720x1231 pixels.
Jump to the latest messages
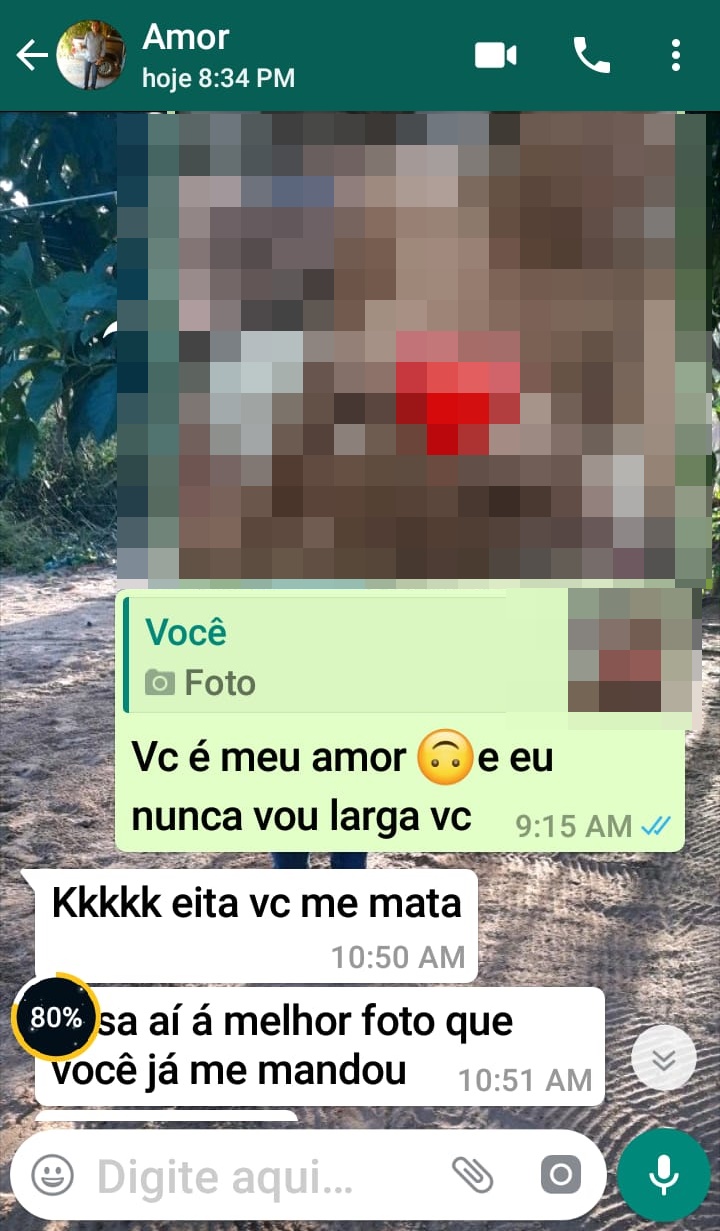[x=664, y=1057]
